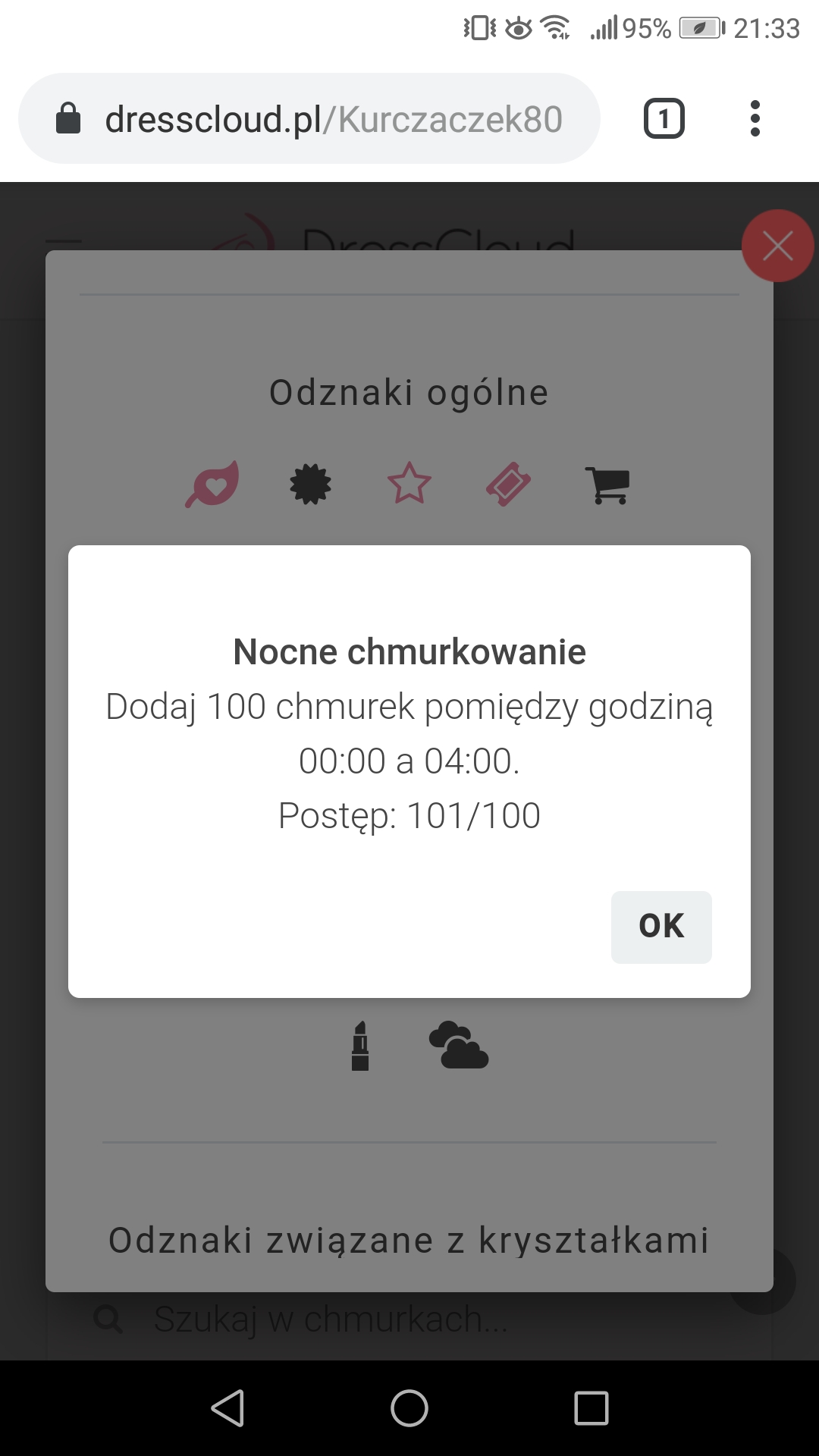819x1456 pixels.
Task: Dismiss Nocne chmurkowanie dialog with OK
Action: point(661,926)
